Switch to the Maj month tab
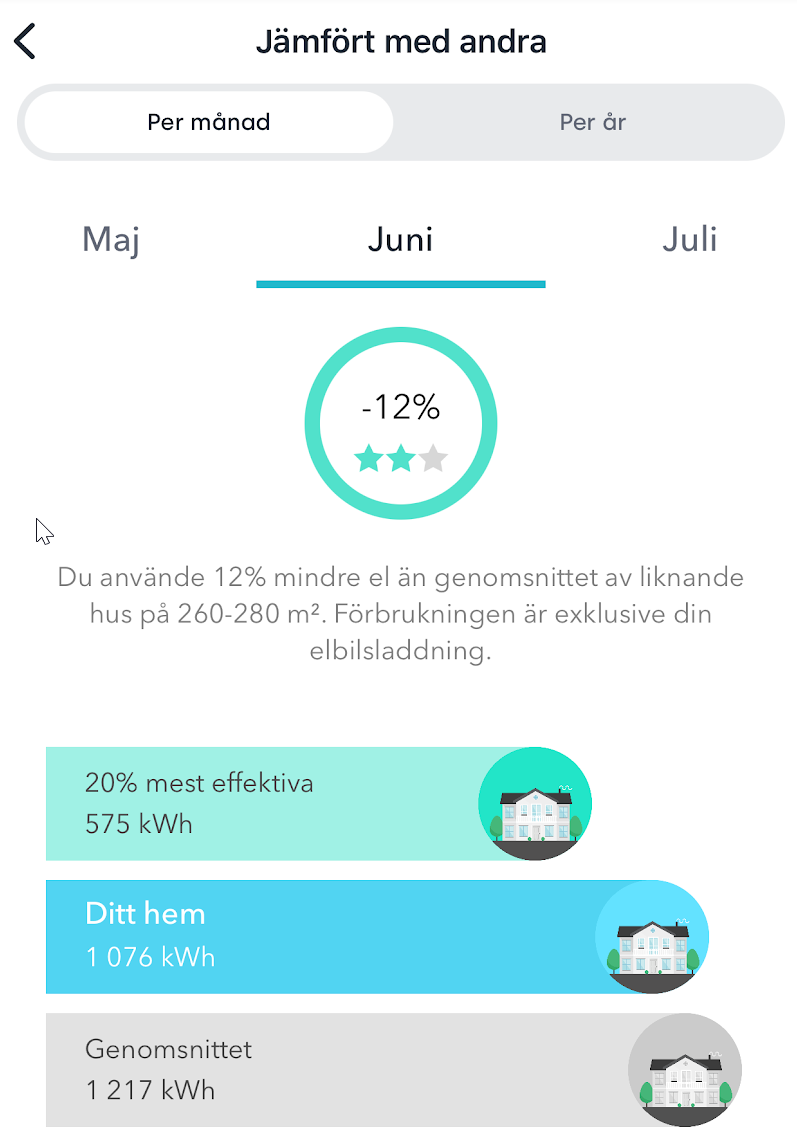Screen dimensions: 797x1143 click(x=110, y=241)
